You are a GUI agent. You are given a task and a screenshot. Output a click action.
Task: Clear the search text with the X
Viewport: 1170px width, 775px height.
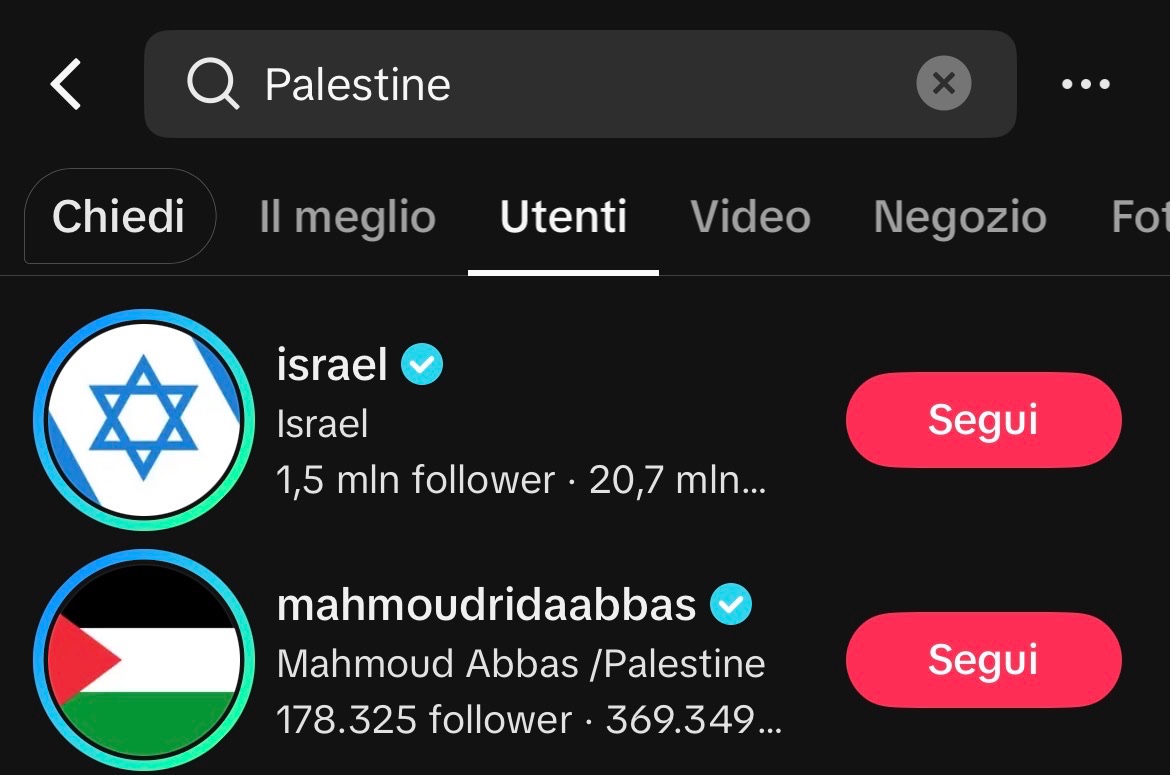943,83
